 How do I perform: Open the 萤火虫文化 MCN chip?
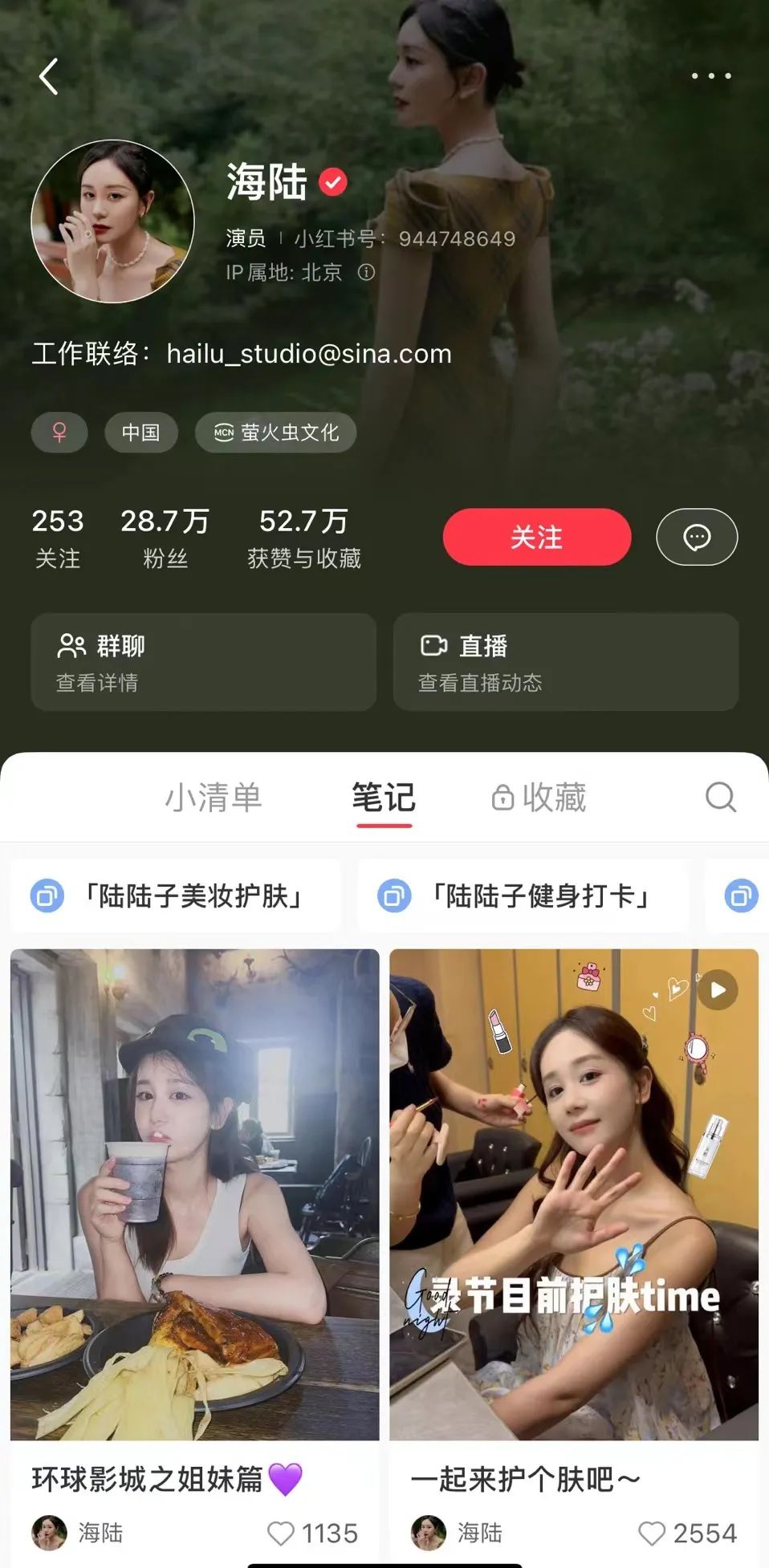click(x=275, y=433)
